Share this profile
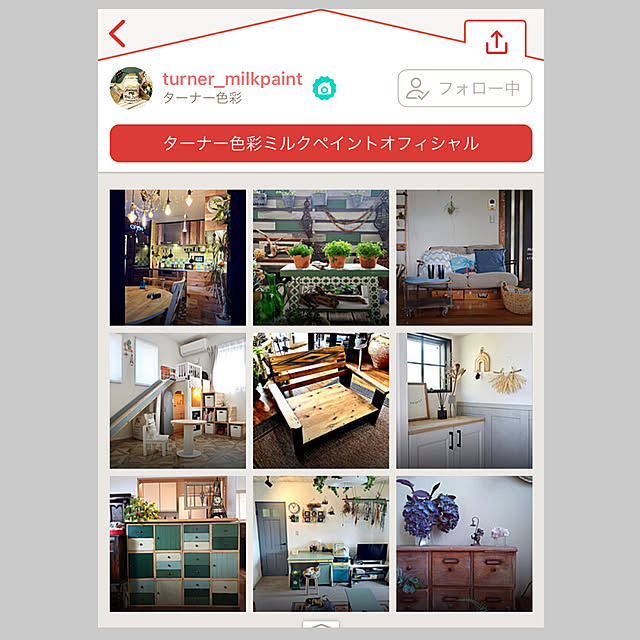 click(x=496, y=42)
